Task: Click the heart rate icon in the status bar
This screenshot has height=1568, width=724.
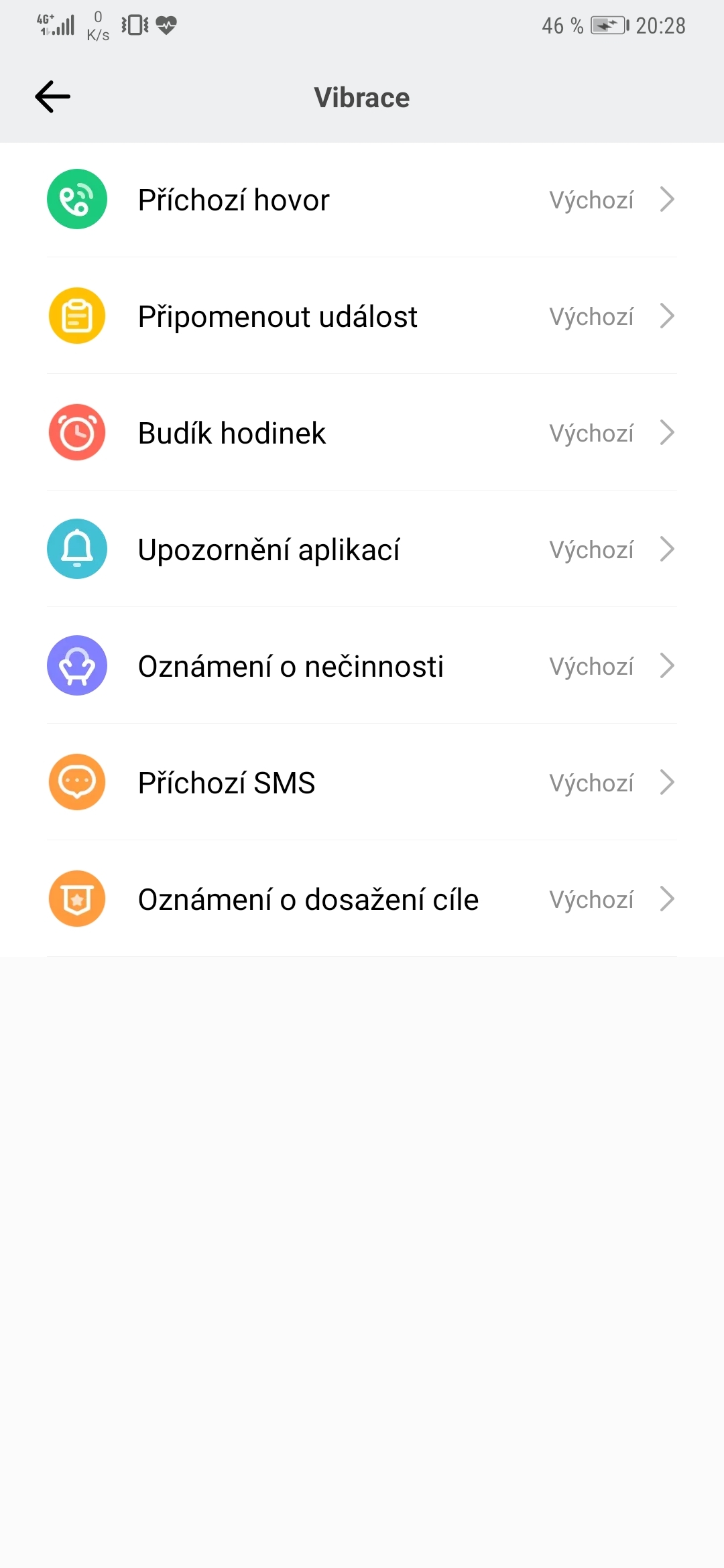Action: tap(164, 25)
